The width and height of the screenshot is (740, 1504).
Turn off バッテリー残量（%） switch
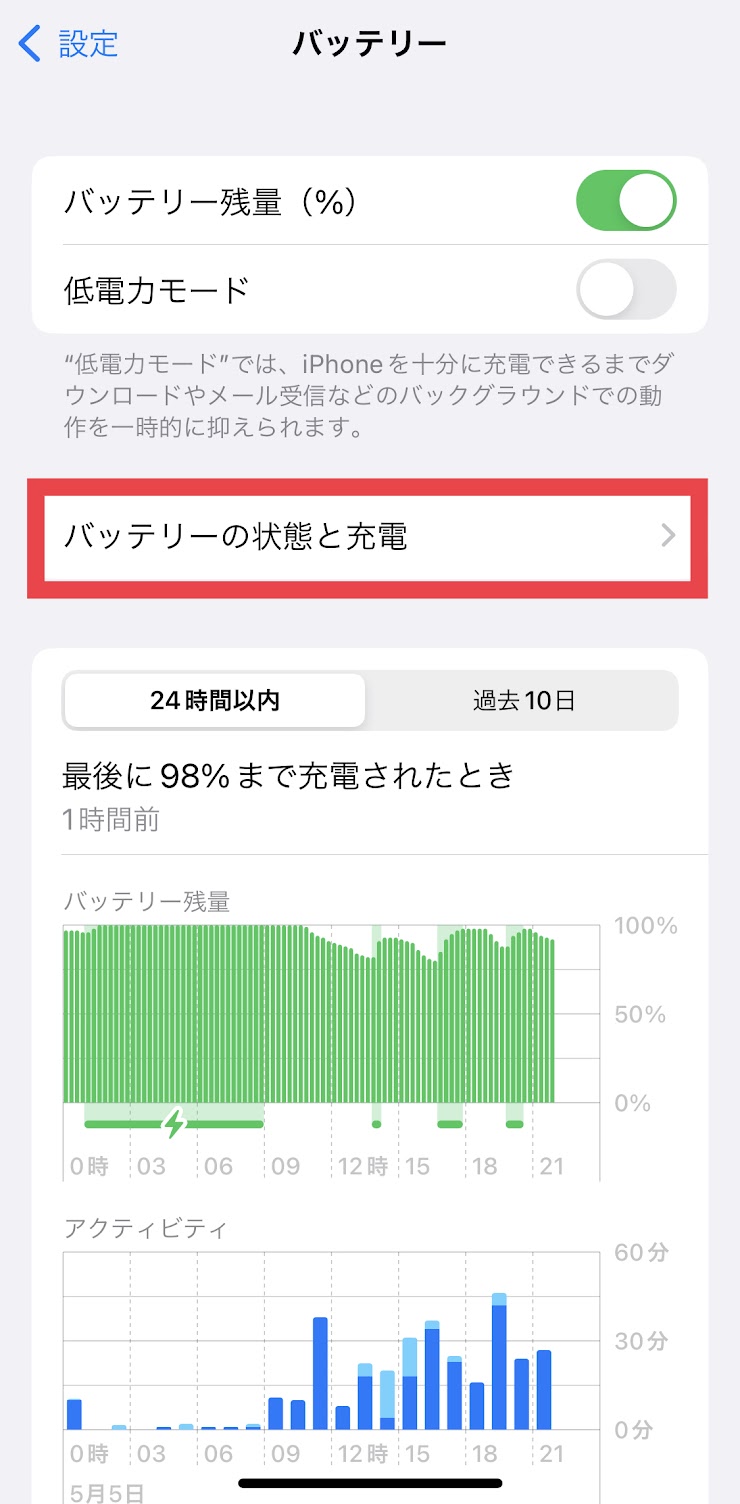[x=626, y=201]
